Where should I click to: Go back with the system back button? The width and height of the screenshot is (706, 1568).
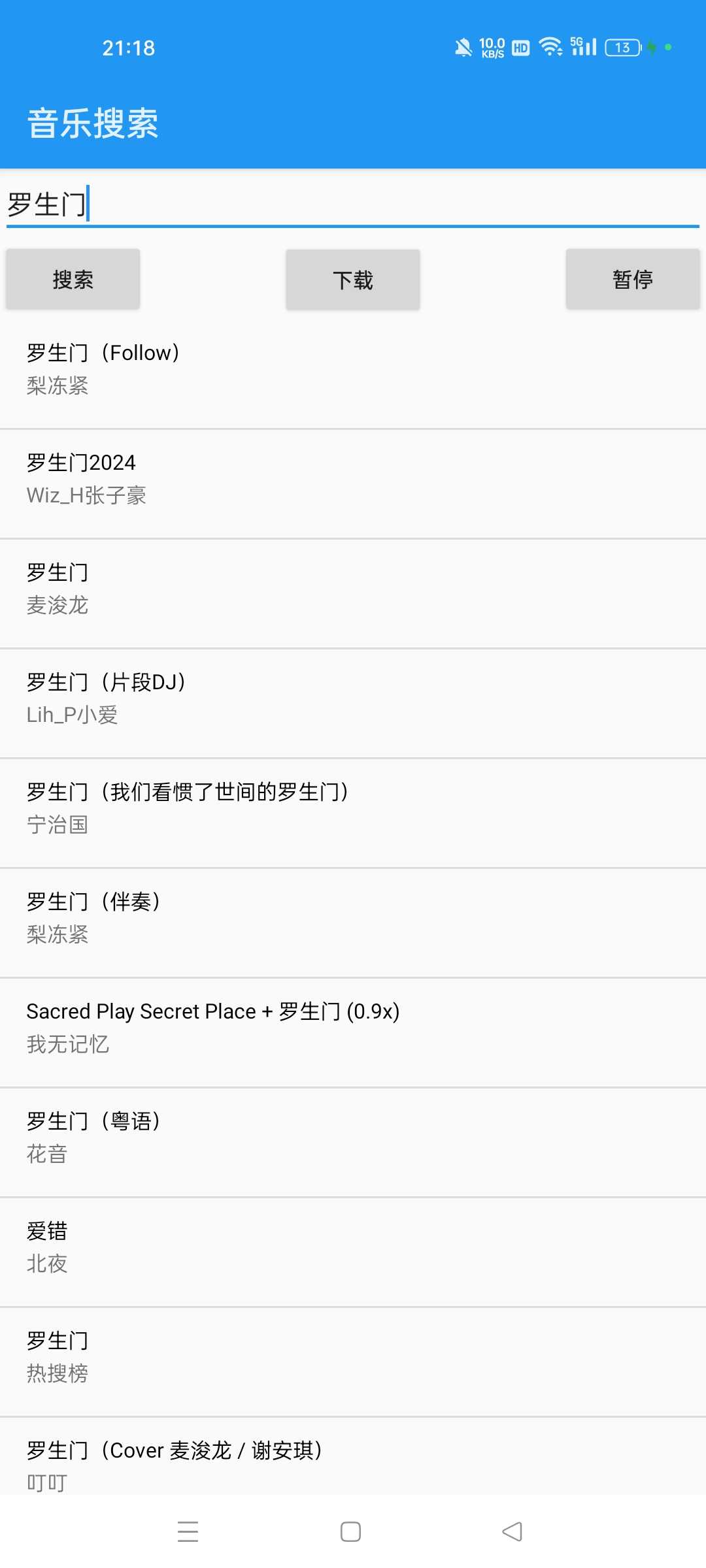513,1531
